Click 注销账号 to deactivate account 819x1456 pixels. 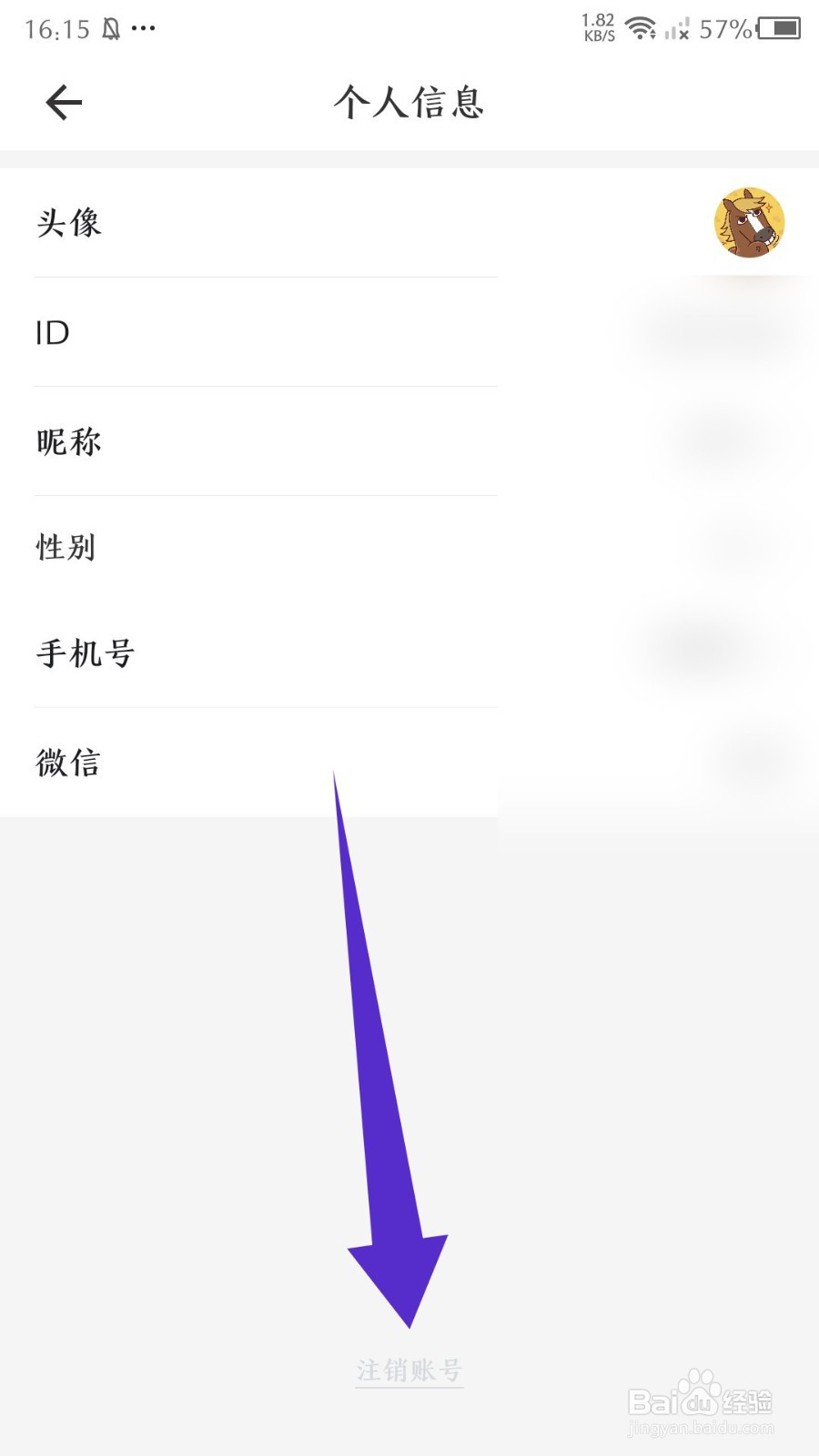(x=409, y=1370)
